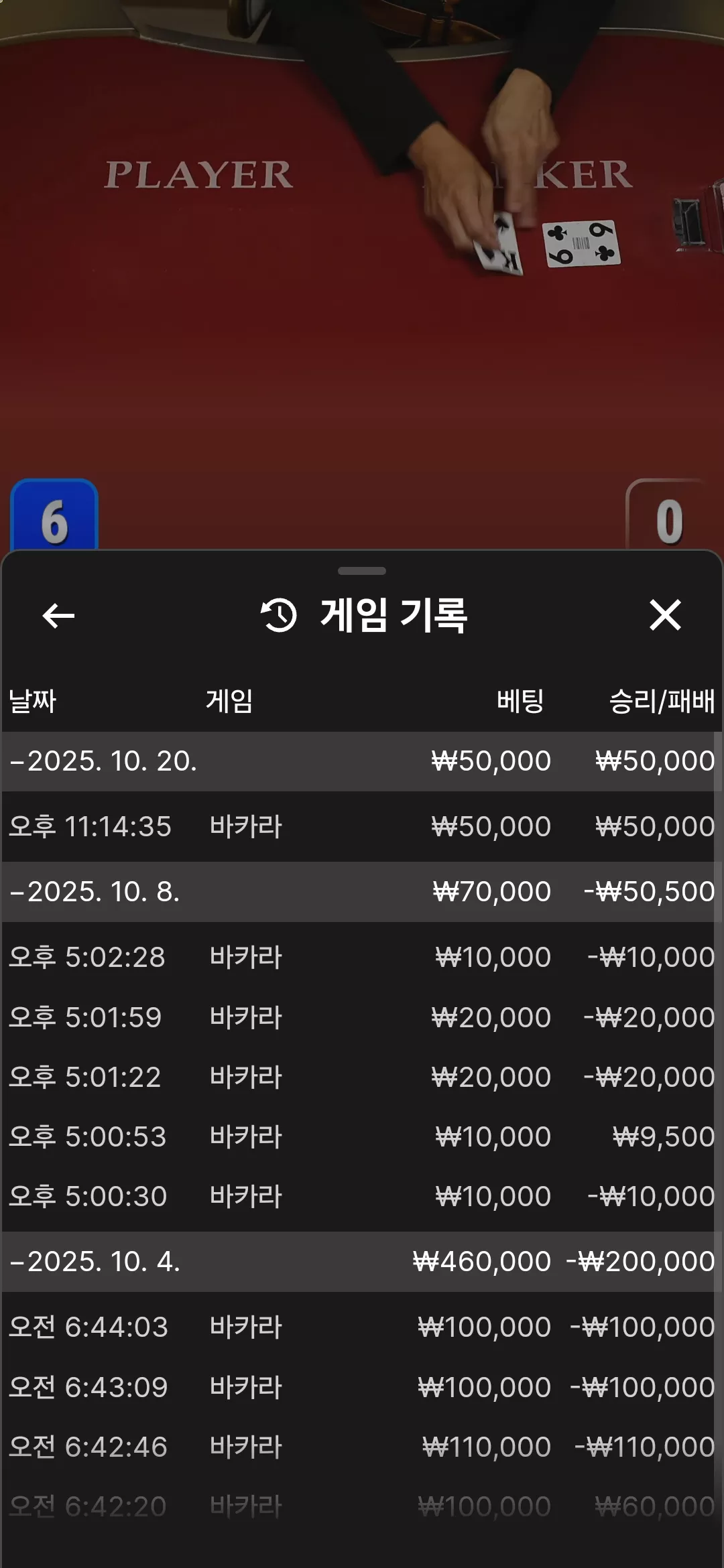
Task: Tap the sheet's drag handle bar
Action: [x=362, y=571]
